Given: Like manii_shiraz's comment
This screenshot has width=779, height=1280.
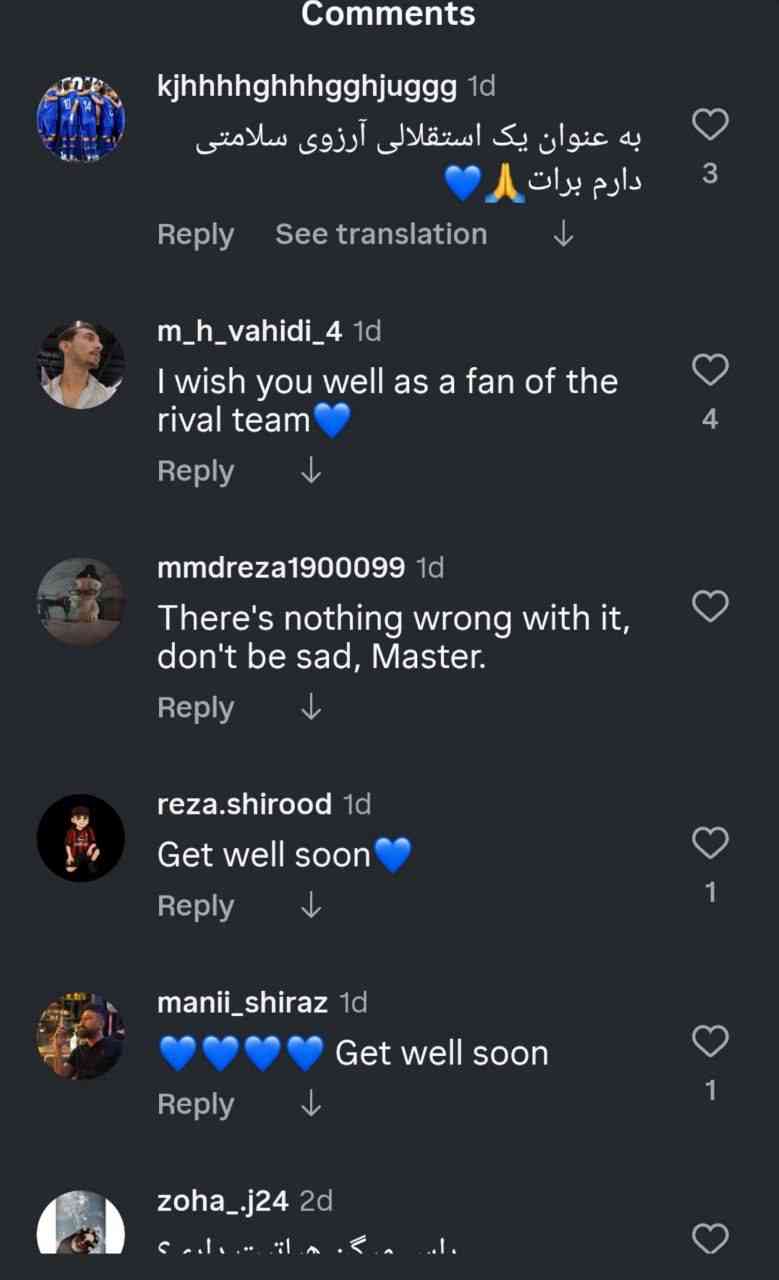Looking at the screenshot, I should [710, 1041].
